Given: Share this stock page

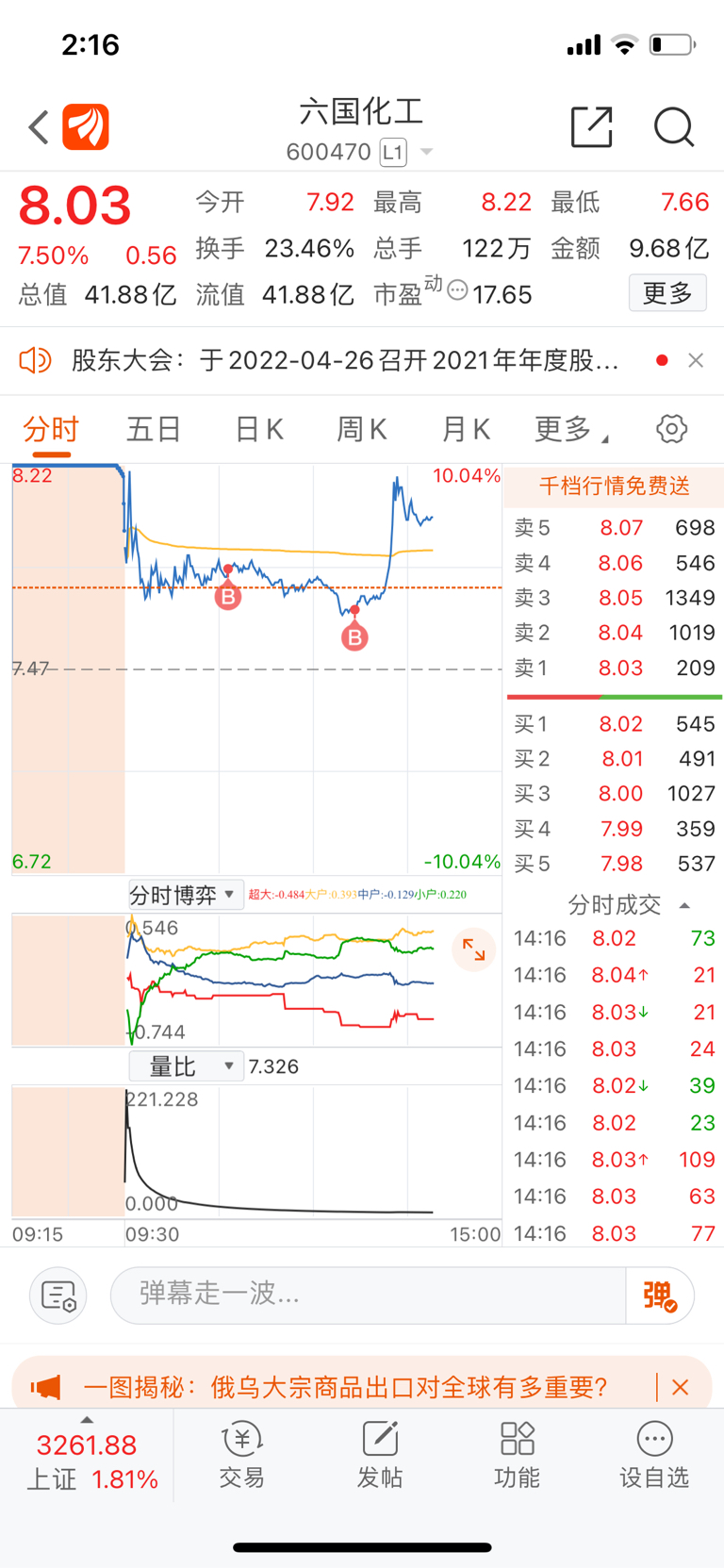Looking at the screenshot, I should (x=592, y=126).
